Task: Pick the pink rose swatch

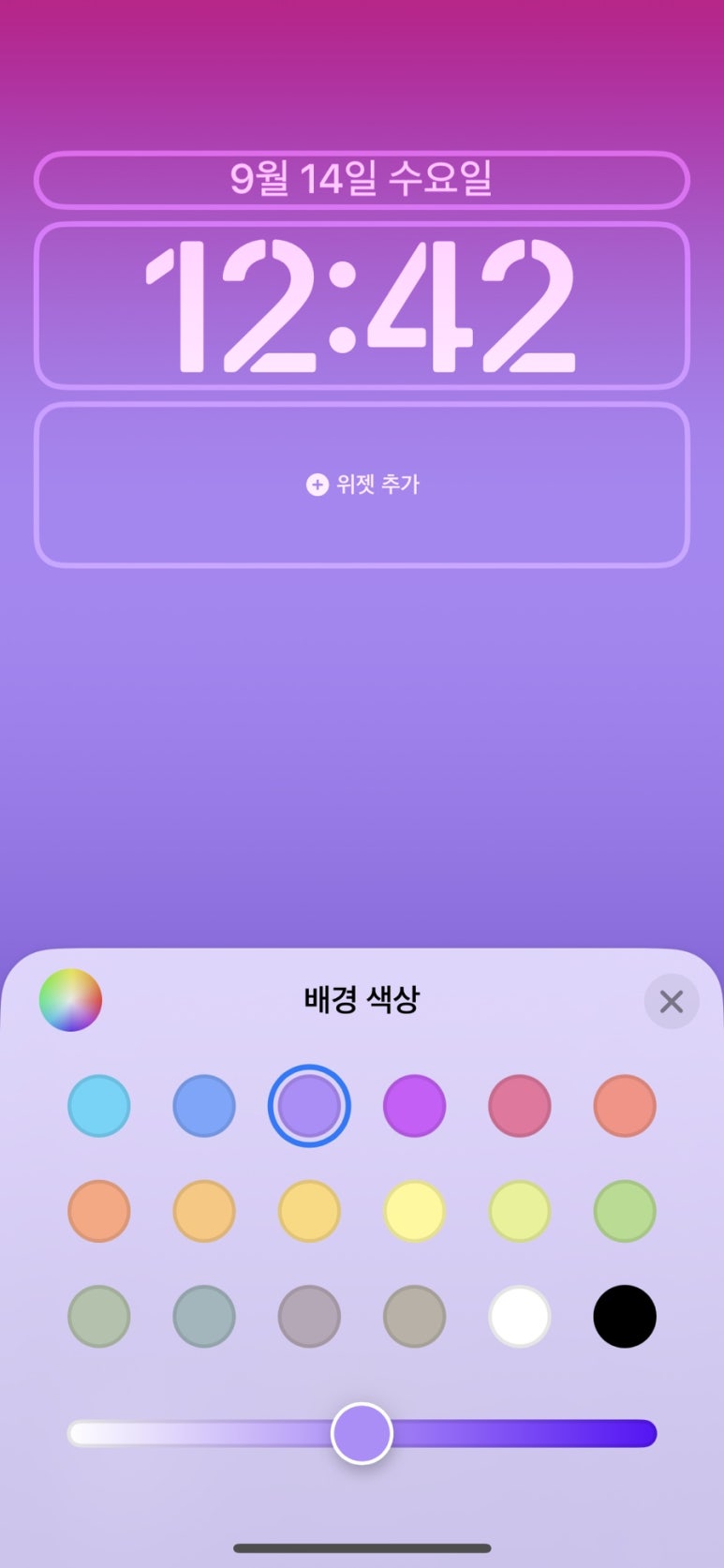Action: 519,1106
